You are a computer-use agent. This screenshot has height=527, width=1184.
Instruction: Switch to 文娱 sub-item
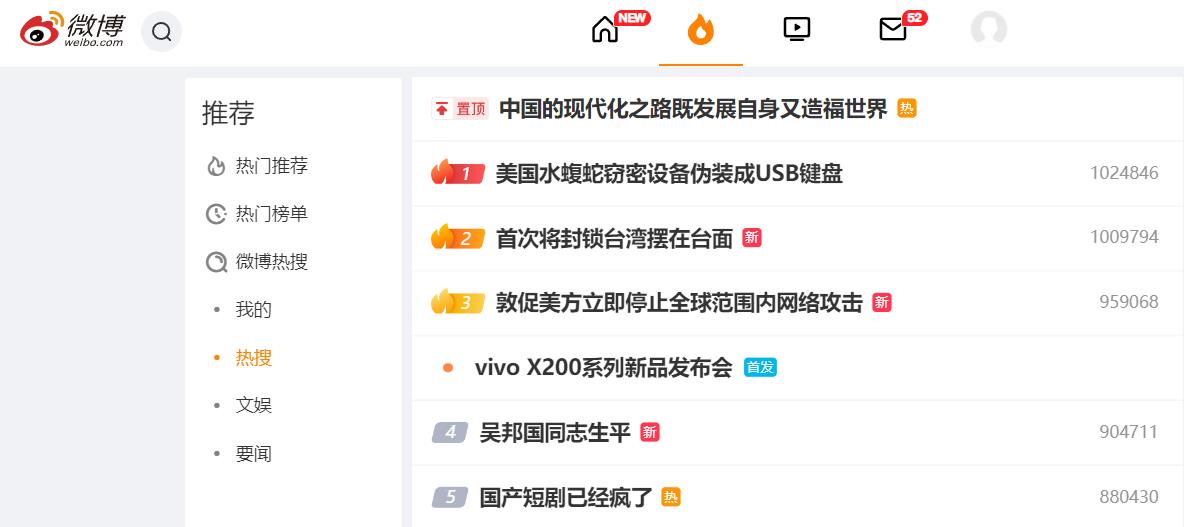(254, 405)
